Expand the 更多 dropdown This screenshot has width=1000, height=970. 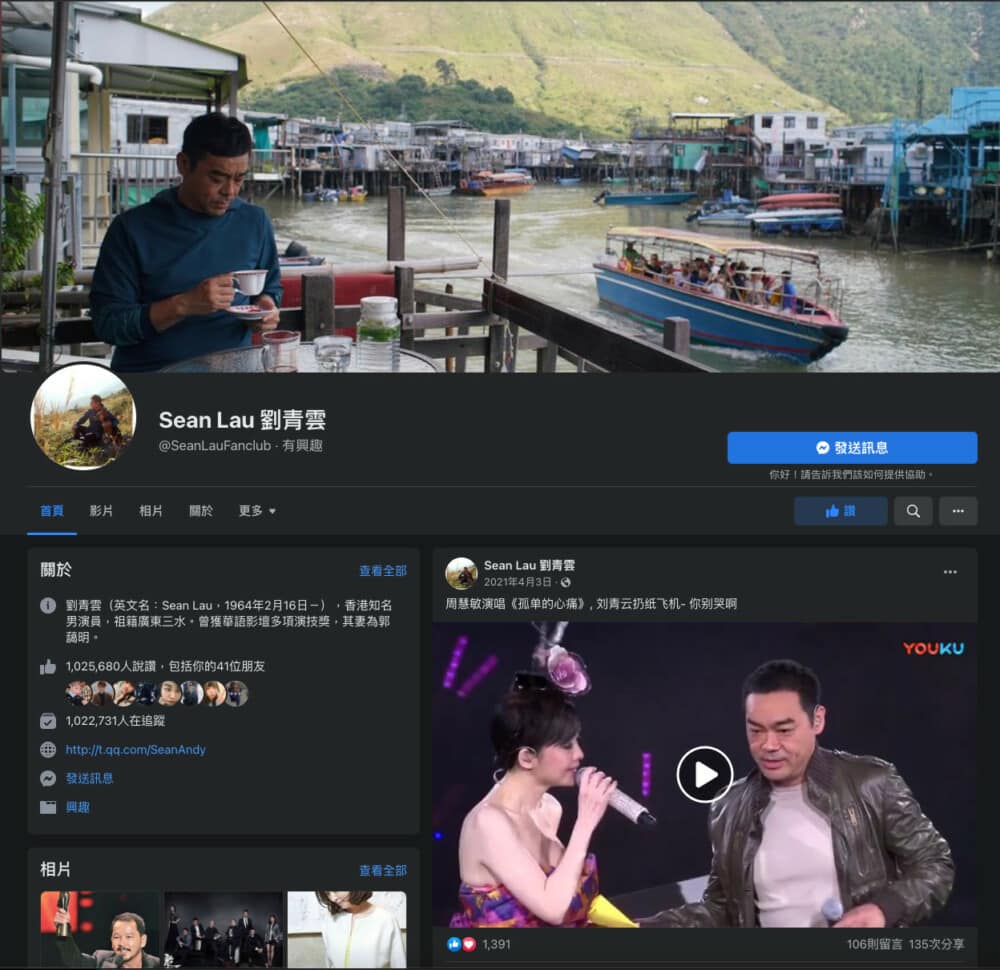click(x=257, y=511)
